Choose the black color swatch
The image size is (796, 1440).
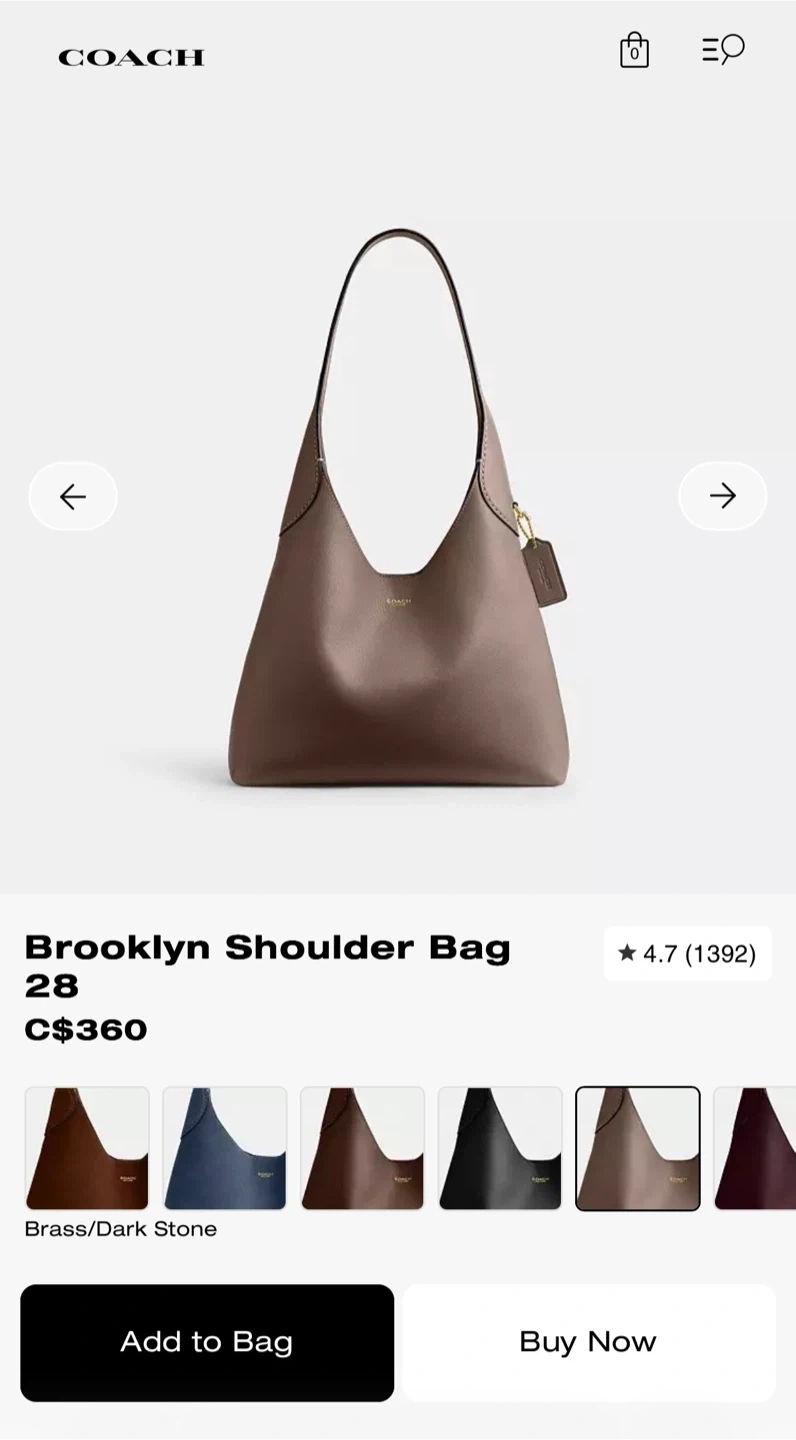(x=501, y=1148)
